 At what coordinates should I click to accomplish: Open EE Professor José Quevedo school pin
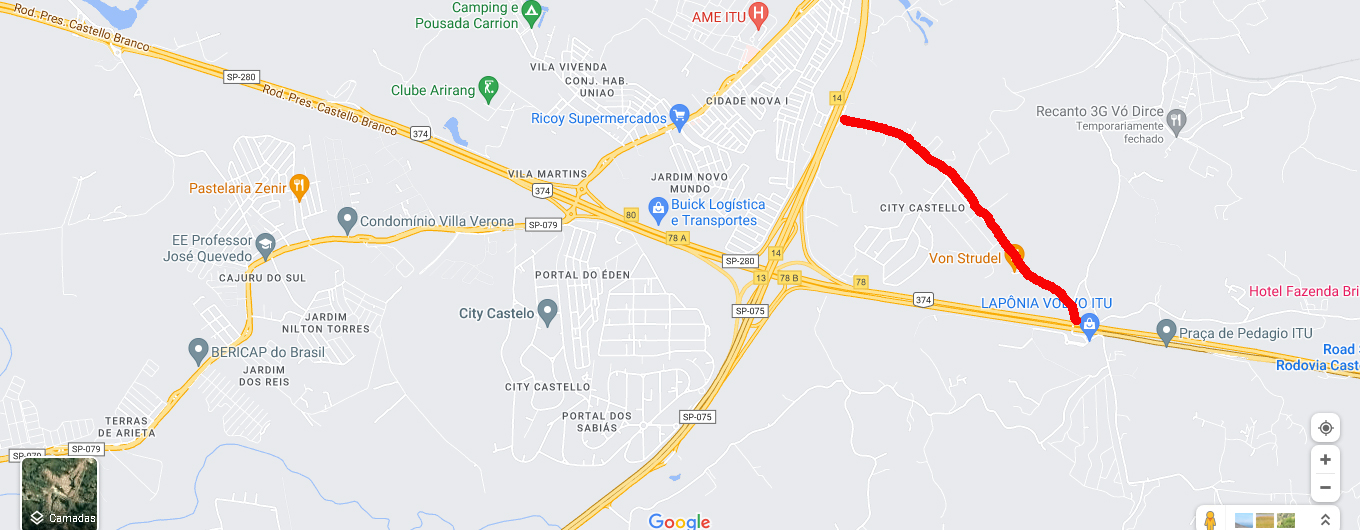[264, 244]
